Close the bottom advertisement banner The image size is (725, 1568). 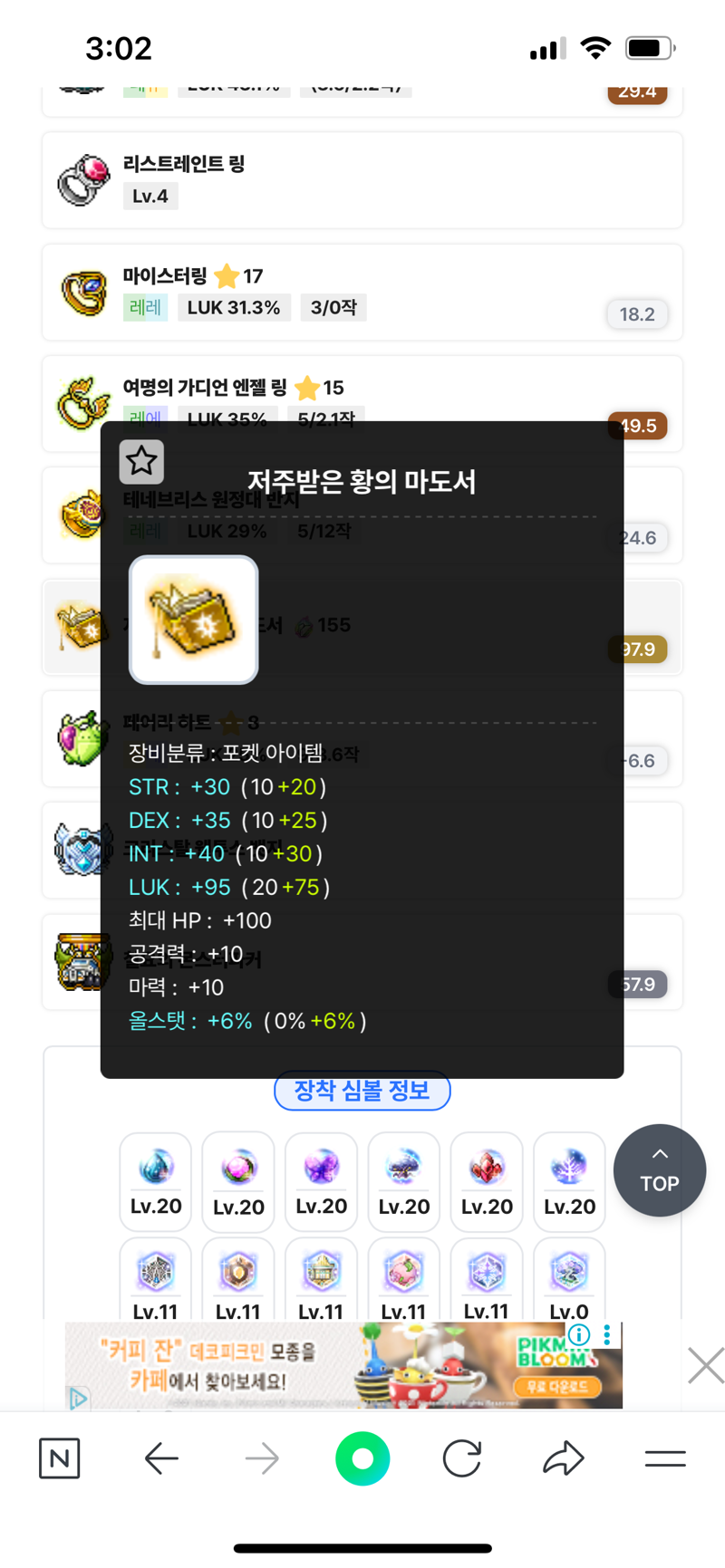[706, 1365]
